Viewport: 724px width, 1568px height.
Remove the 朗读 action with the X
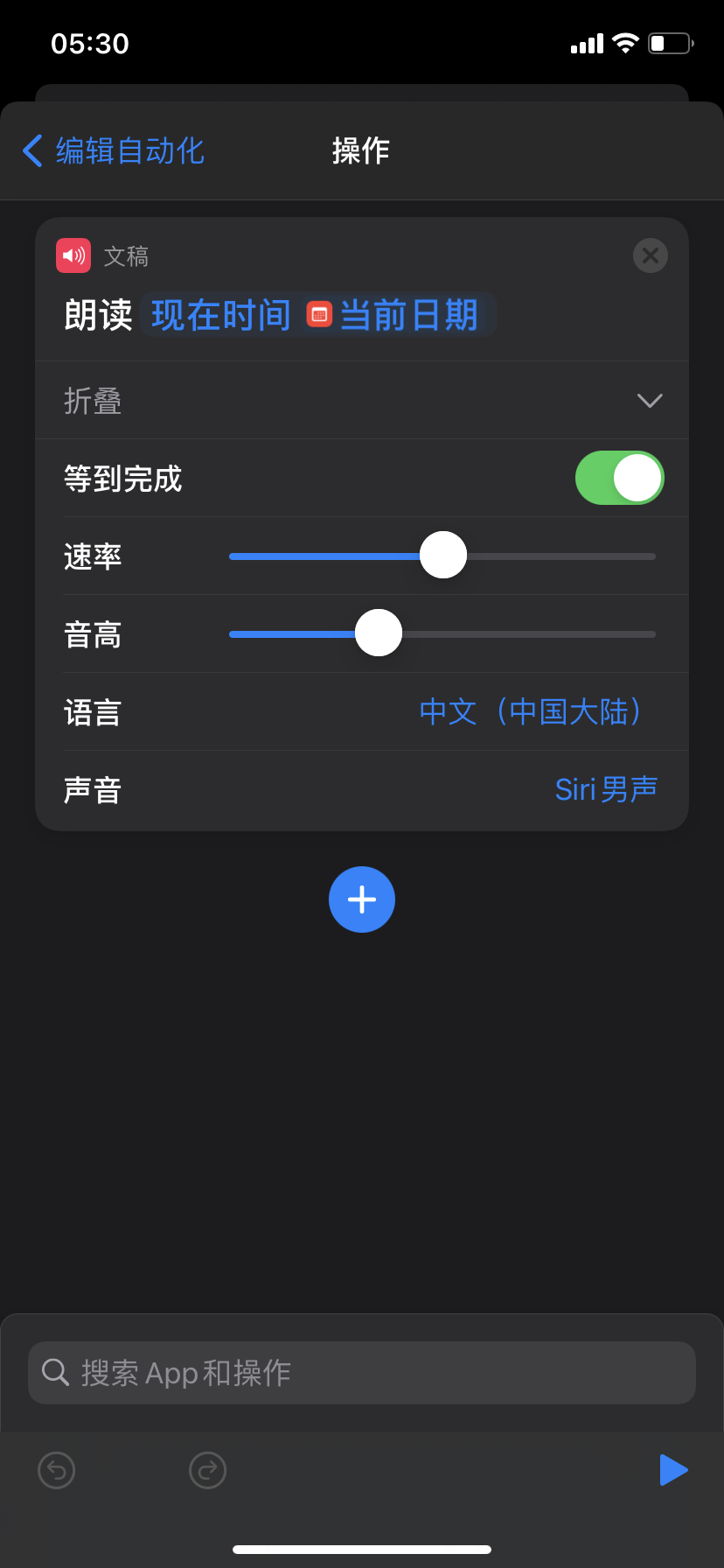[x=650, y=255]
